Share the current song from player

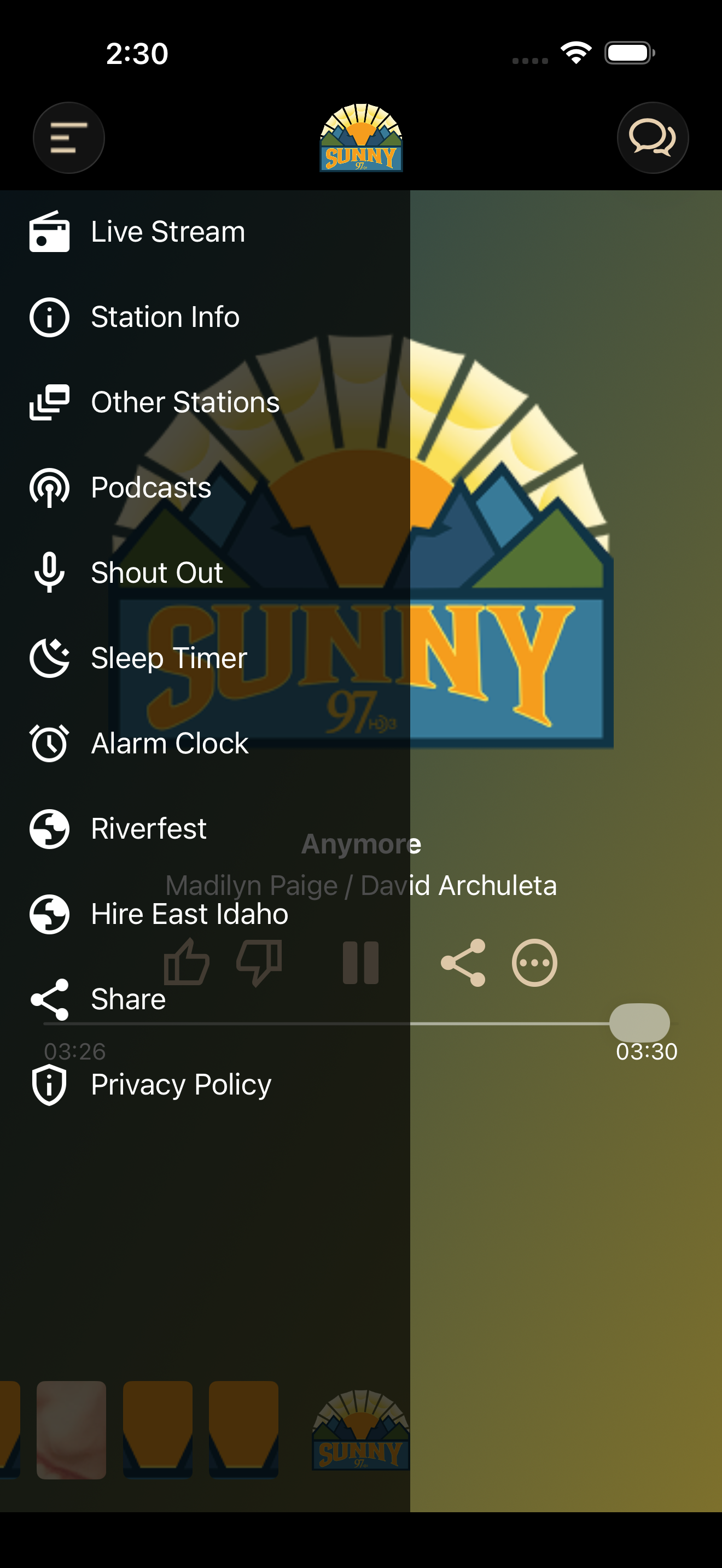click(463, 962)
